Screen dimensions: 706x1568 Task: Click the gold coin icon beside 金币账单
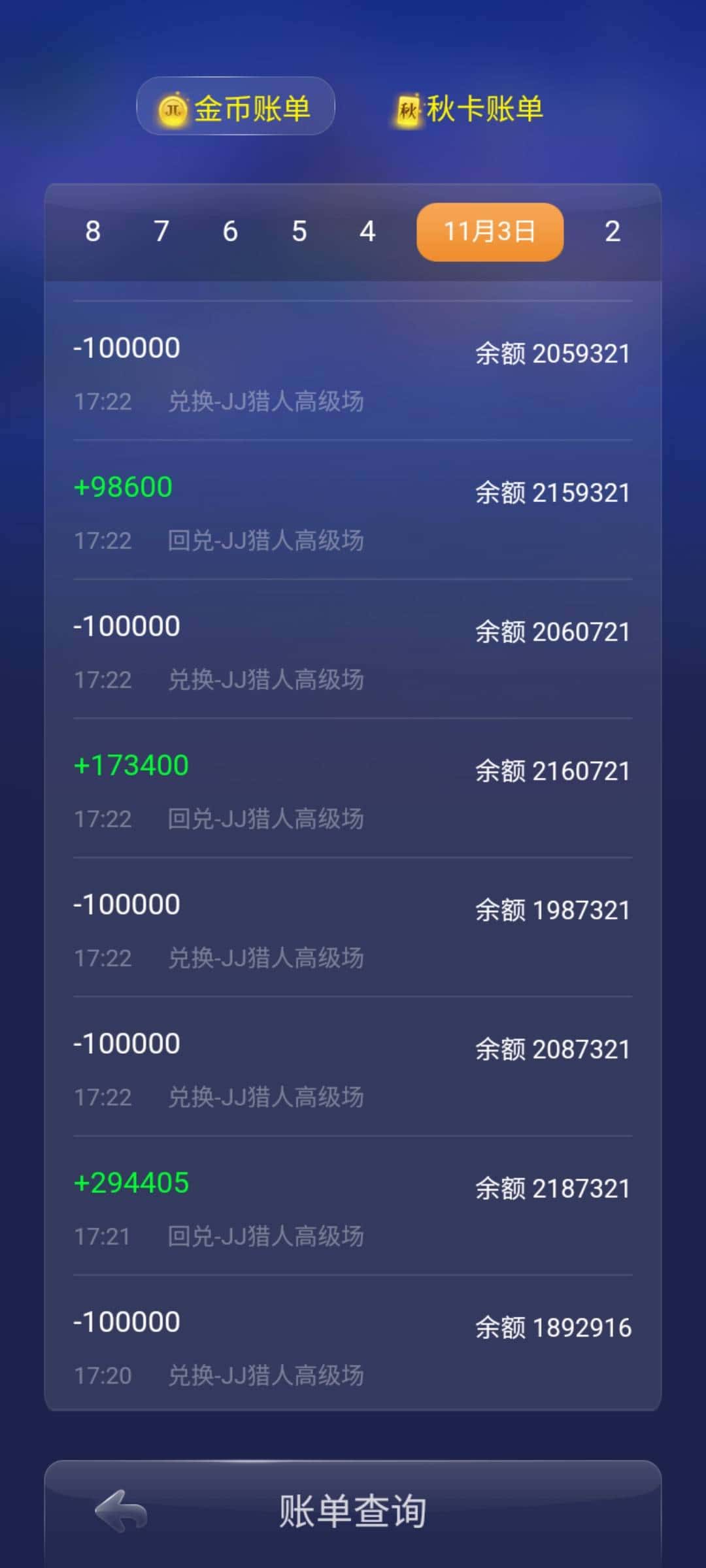tap(173, 110)
